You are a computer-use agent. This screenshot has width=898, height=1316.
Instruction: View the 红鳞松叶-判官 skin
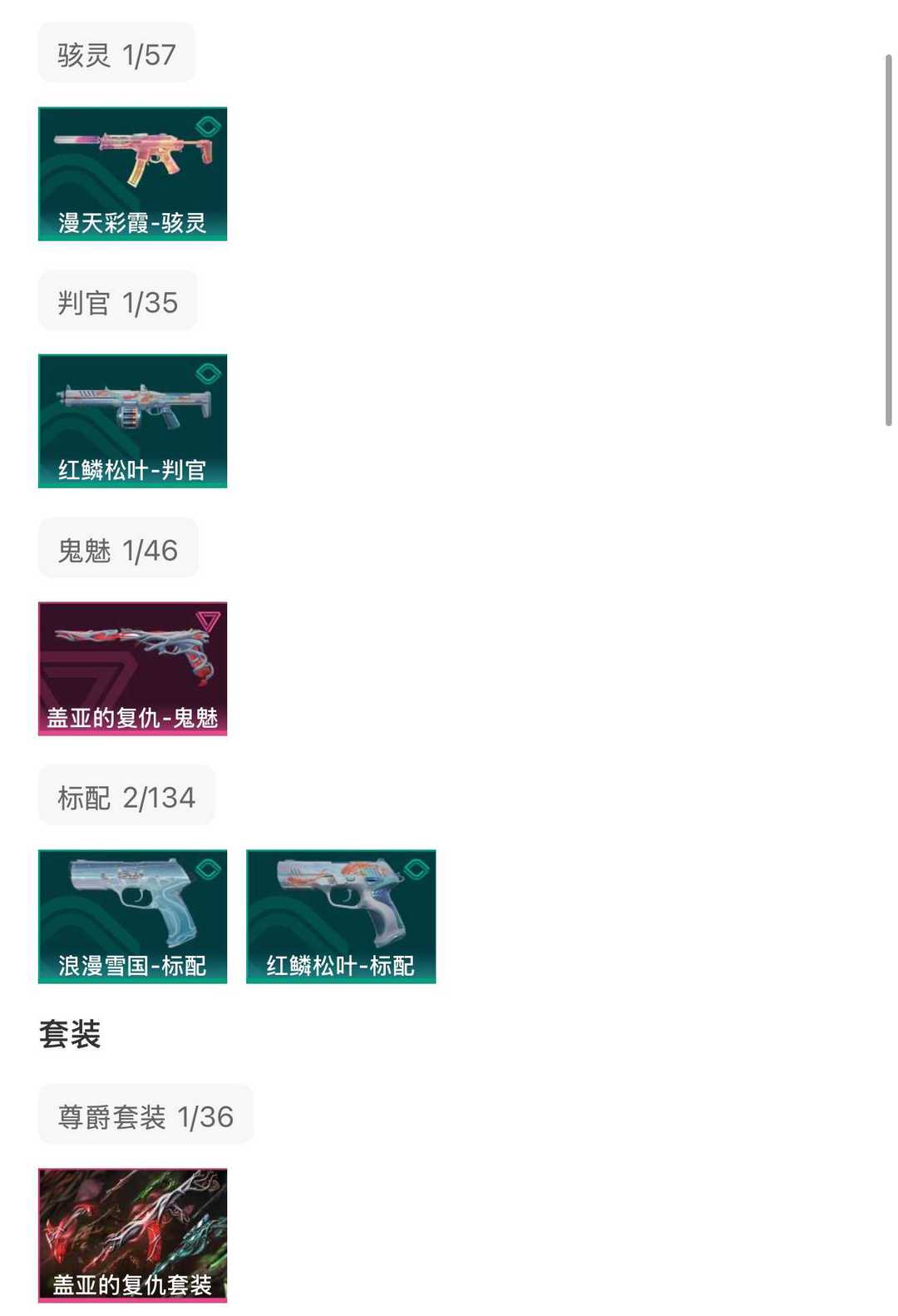[132, 421]
